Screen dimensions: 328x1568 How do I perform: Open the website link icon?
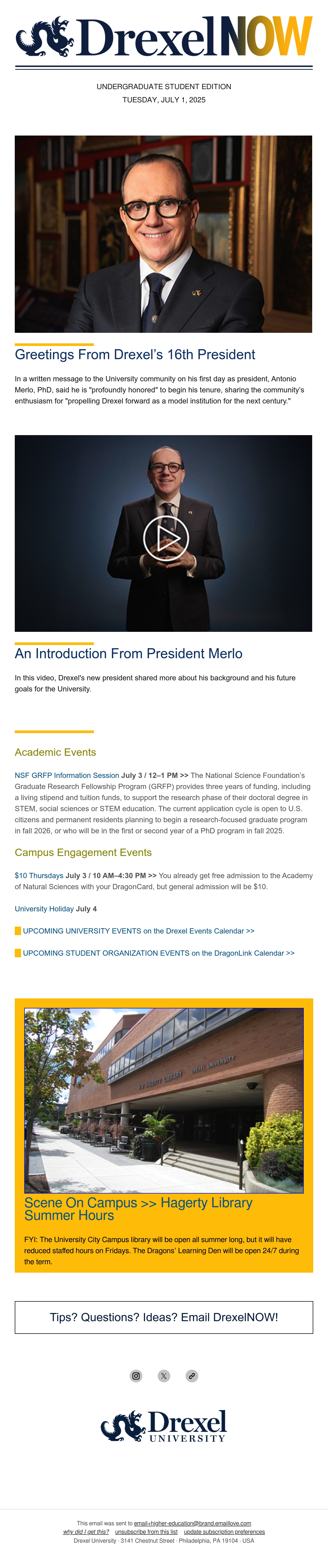192,1376
